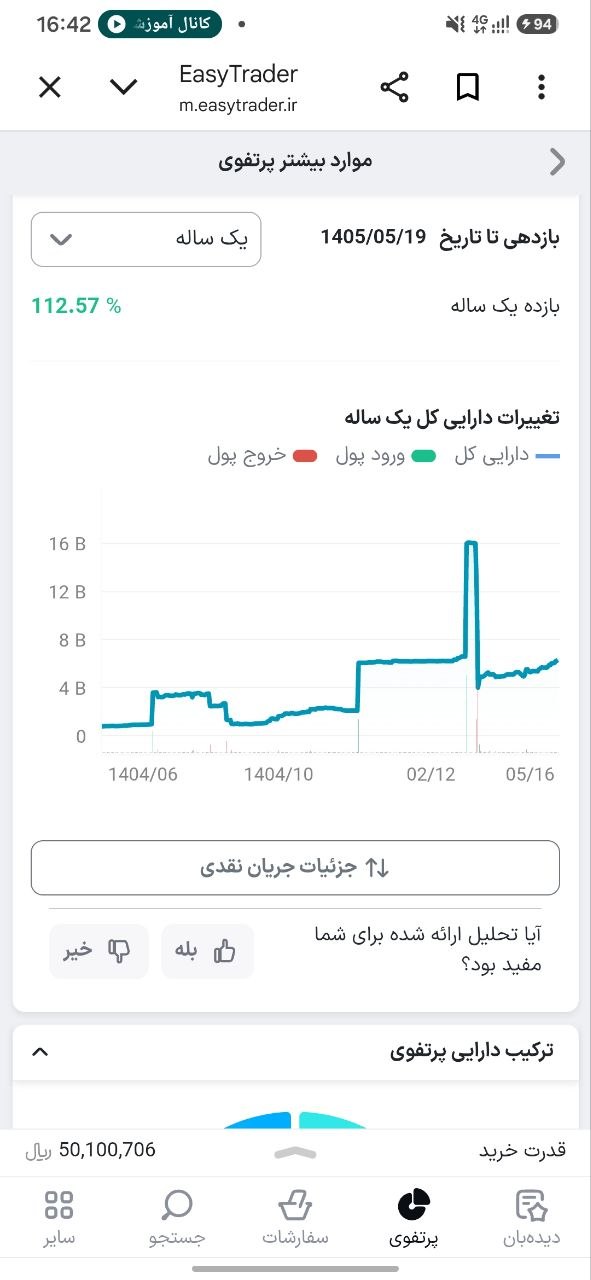Open جزئیات جریان نقدی details
The width and height of the screenshot is (591, 1280).
(295, 867)
